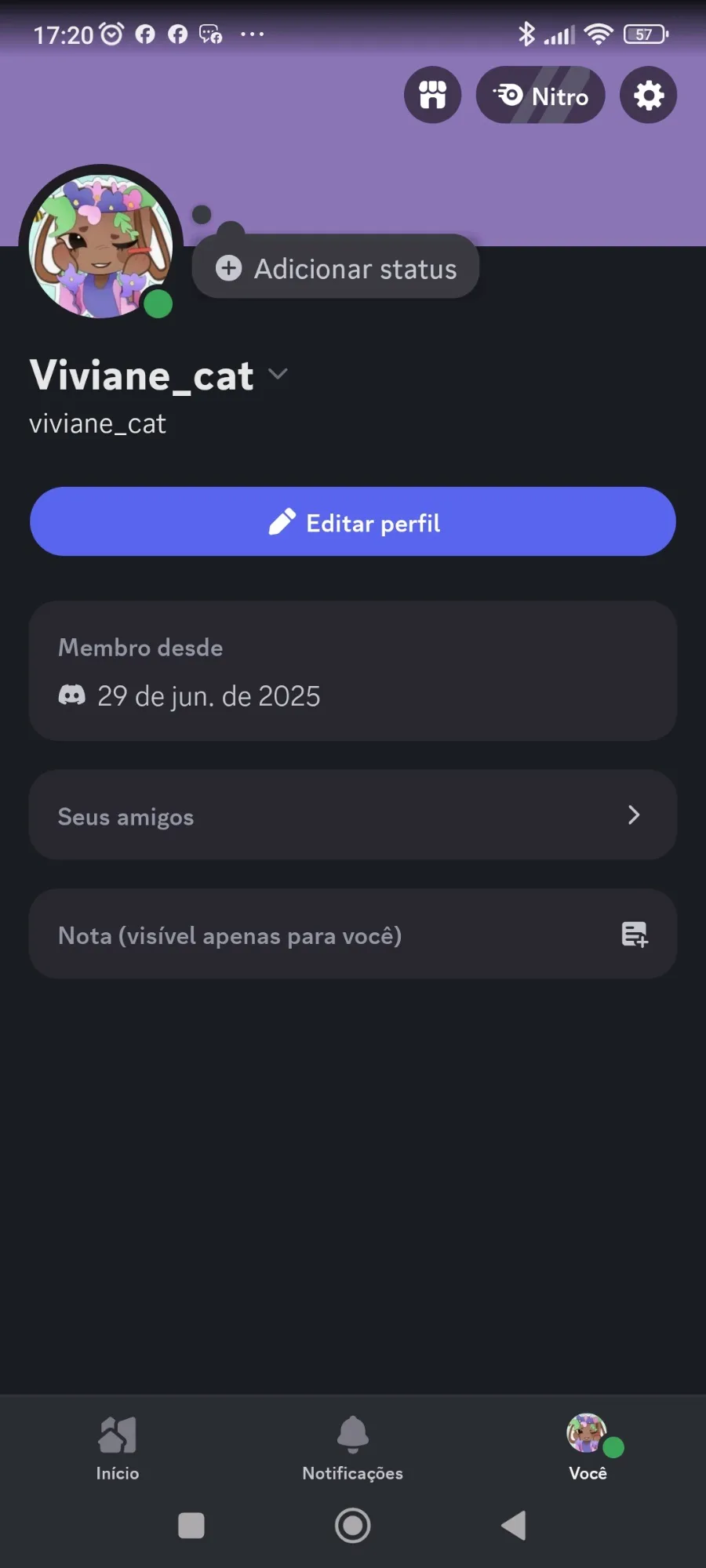The width and height of the screenshot is (706, 1568).
Task: Switch to the Notificações tab
Action: [353, 1447]
